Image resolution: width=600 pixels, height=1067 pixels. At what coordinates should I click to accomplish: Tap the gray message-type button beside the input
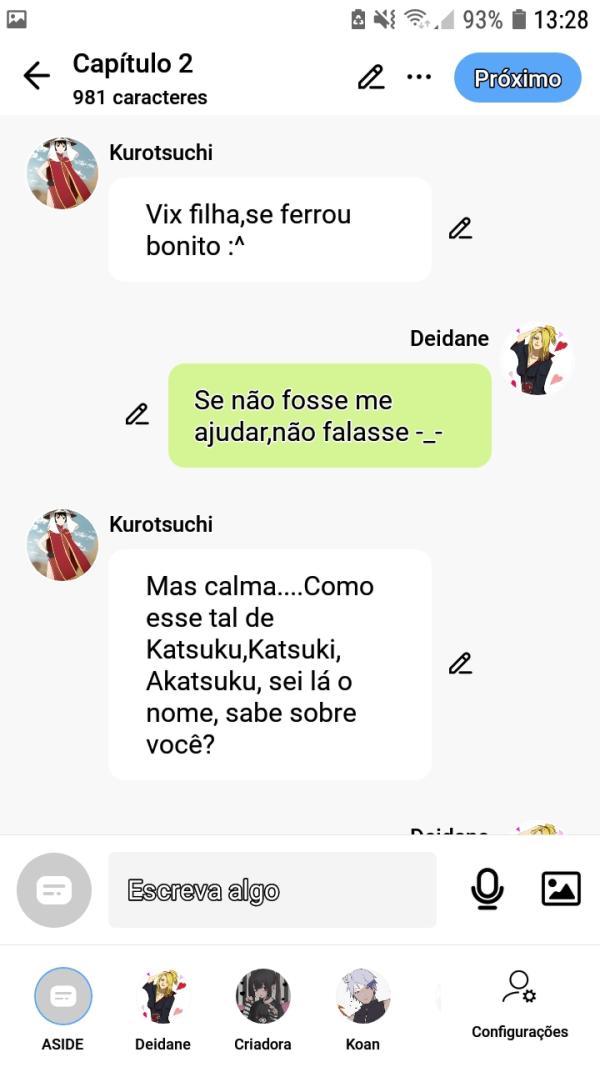(54, 890)
